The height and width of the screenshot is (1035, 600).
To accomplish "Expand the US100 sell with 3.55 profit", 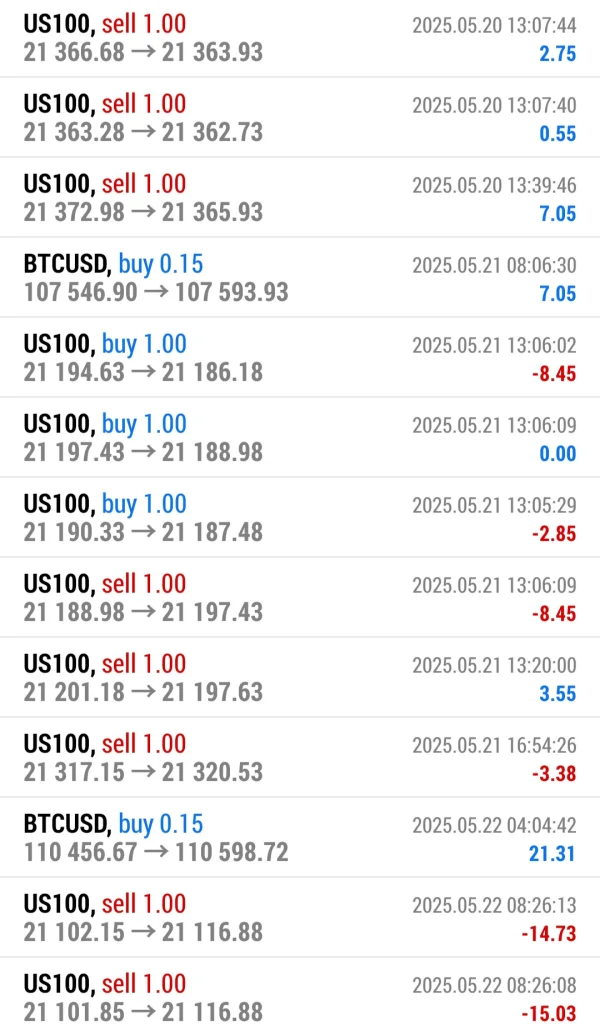I will pos(300,678).
